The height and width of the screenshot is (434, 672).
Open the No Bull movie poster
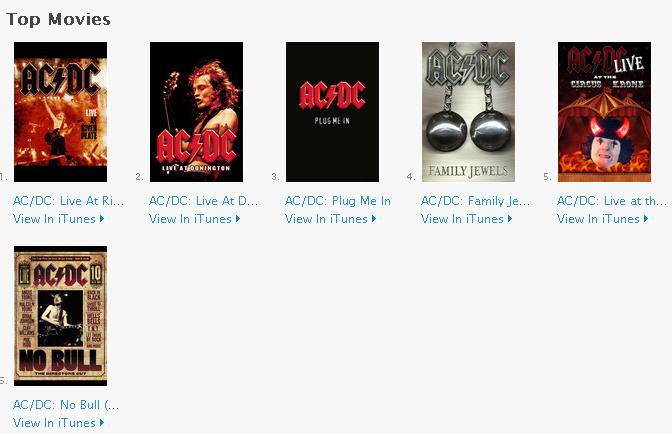tap(60, 316)
